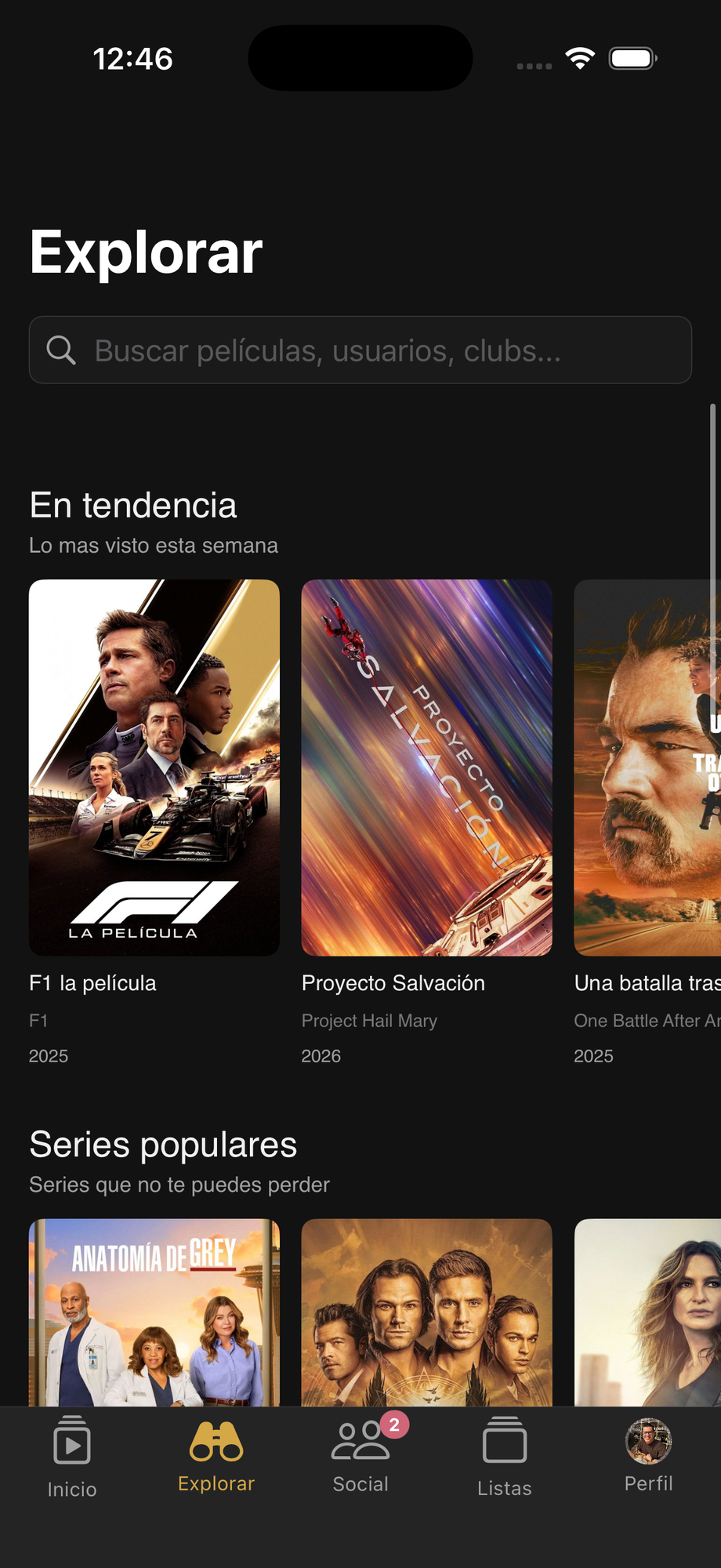The width and height of the screenshot is (721, 1568).
Task: Select the Explorar binoculars icon
Action: point(216,1441)
